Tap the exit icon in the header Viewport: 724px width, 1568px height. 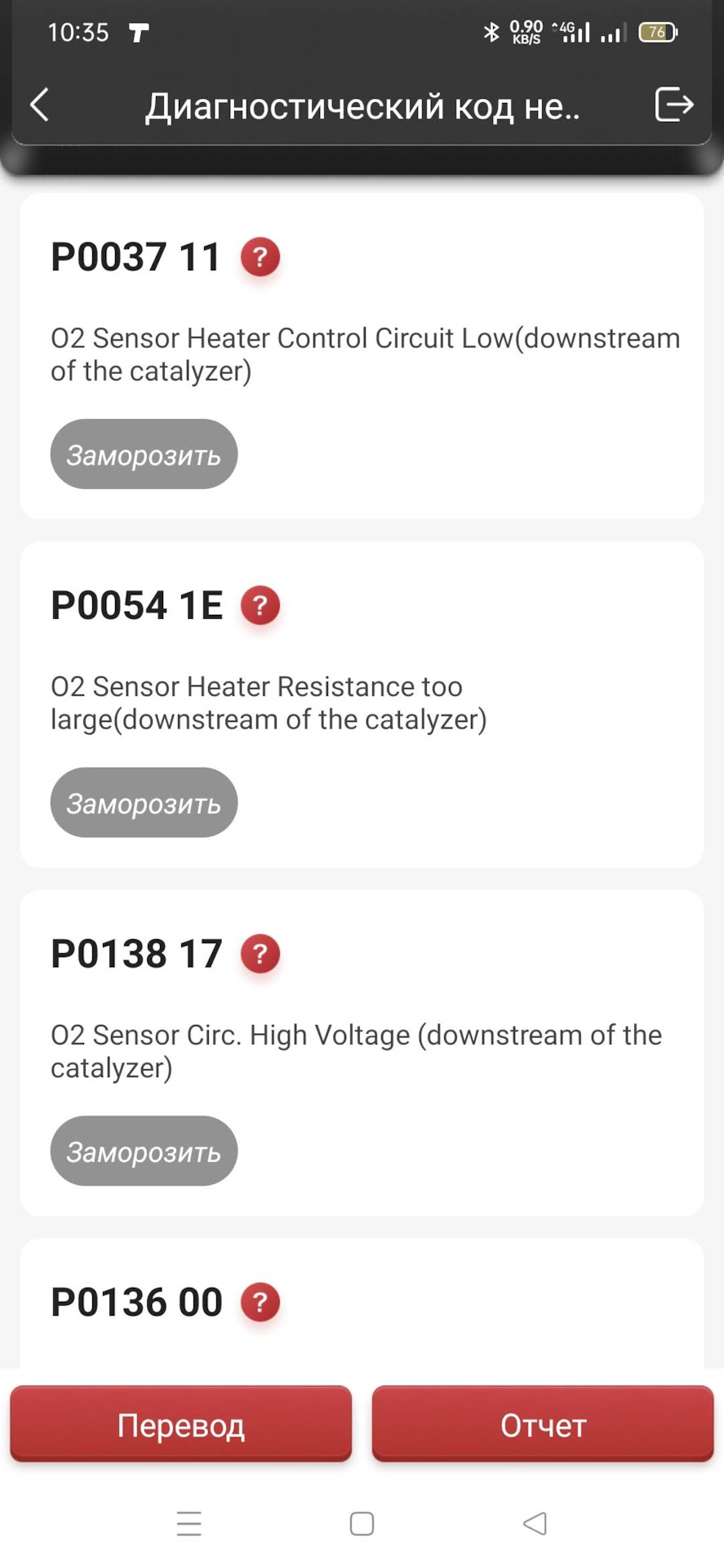[674, 105]
